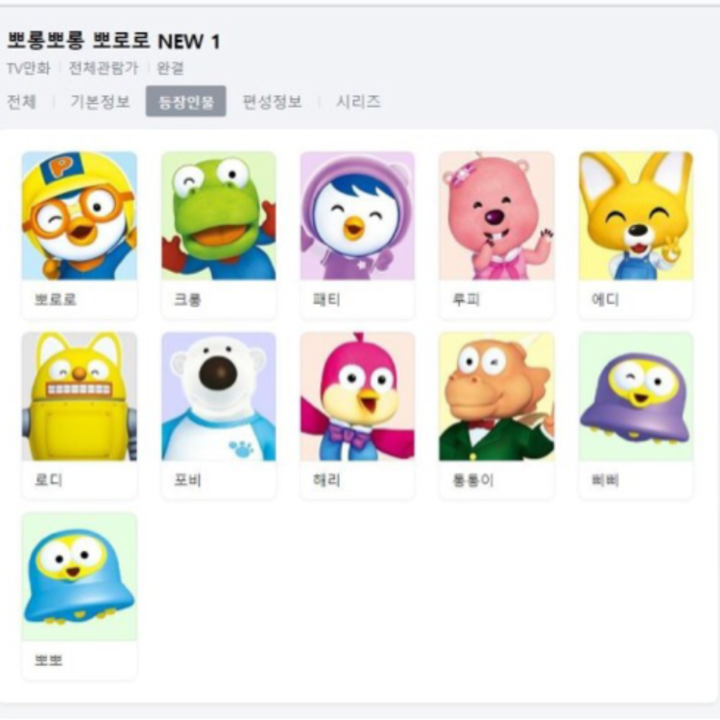Viewport: 720px width, 720px height.
Task: Select the 등장인물 tab
Action: (x=186, y=102)
